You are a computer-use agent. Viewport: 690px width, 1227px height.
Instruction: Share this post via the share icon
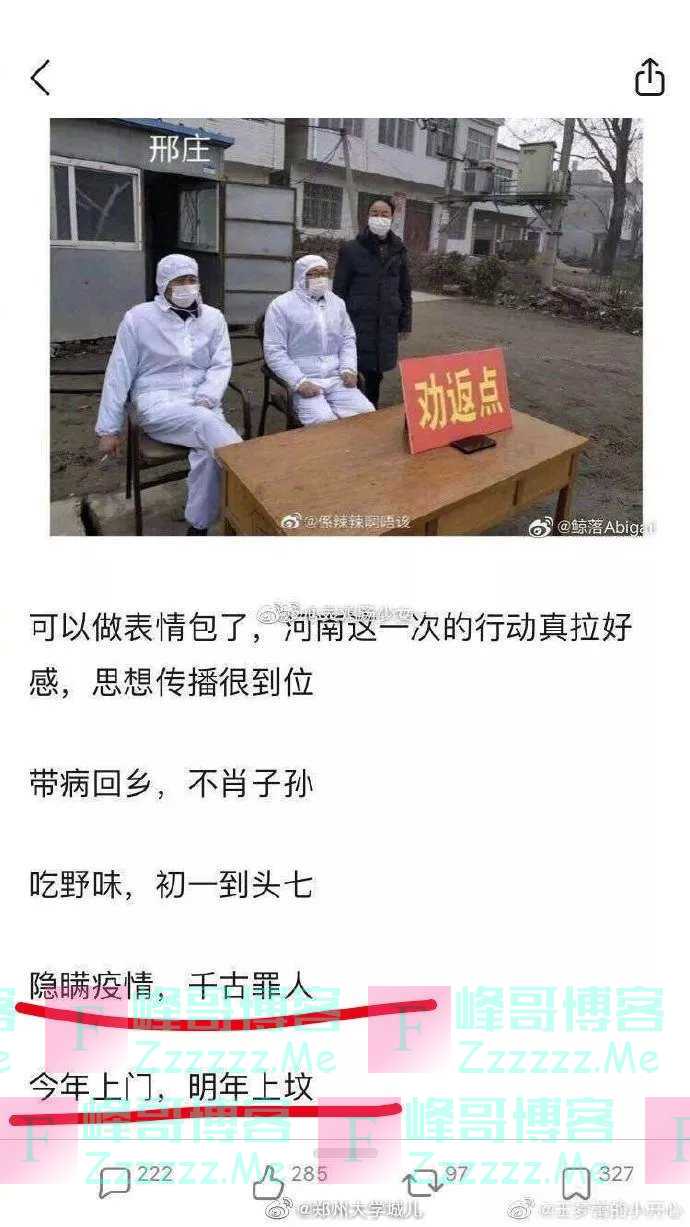pos(649,77)
